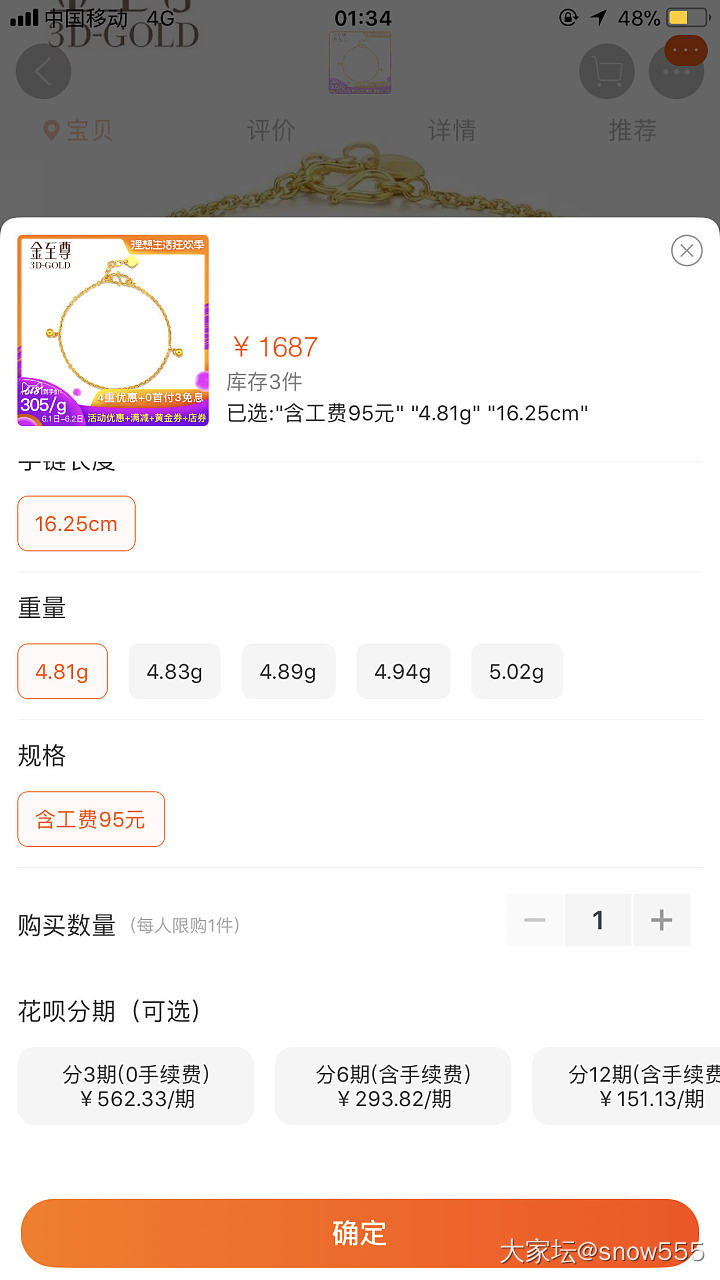The width and height of the screenshot is (720, 1280).
Task: Choose 分3期 zero-fee Huabei installment
Action: click(x=136, y=1086)
